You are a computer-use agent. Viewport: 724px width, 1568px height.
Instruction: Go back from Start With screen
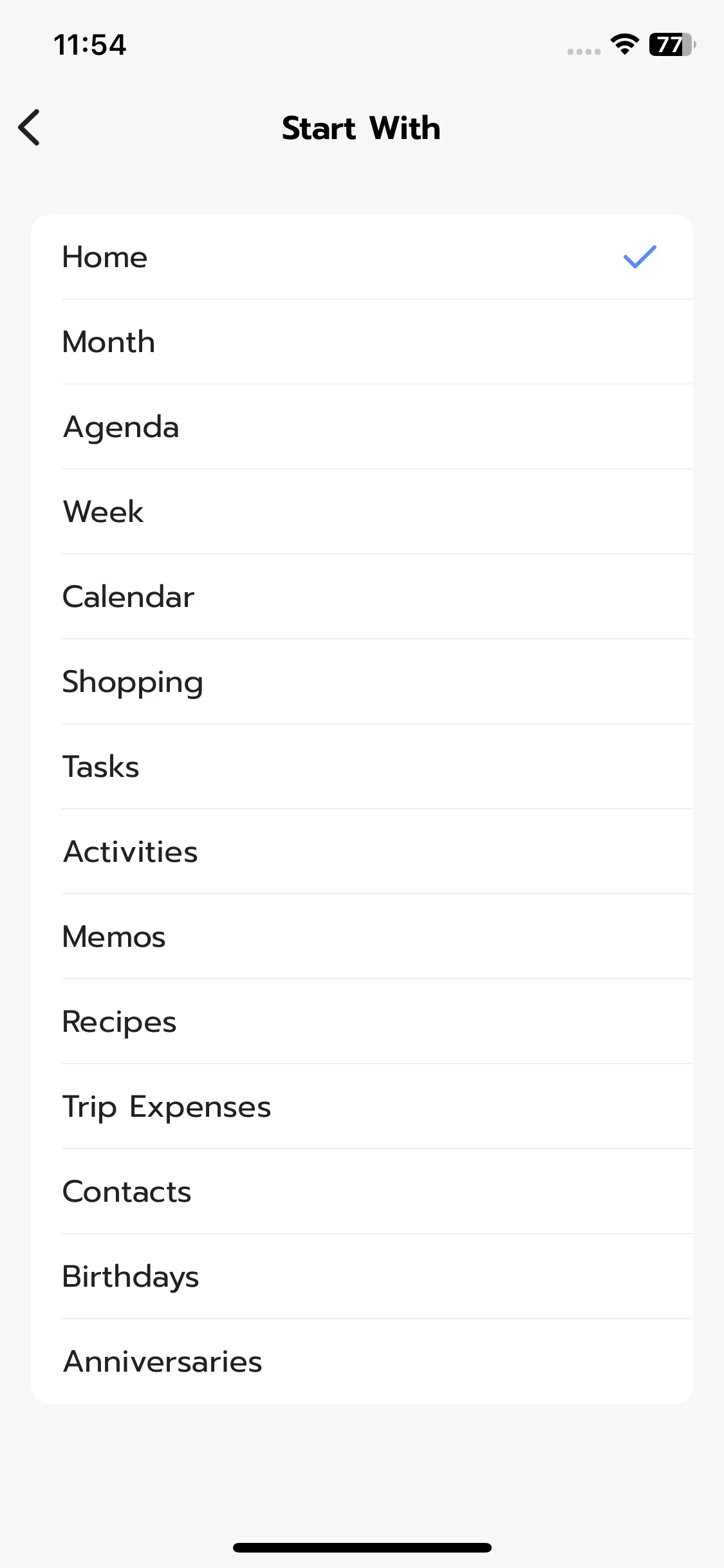[x=30, y=127]
